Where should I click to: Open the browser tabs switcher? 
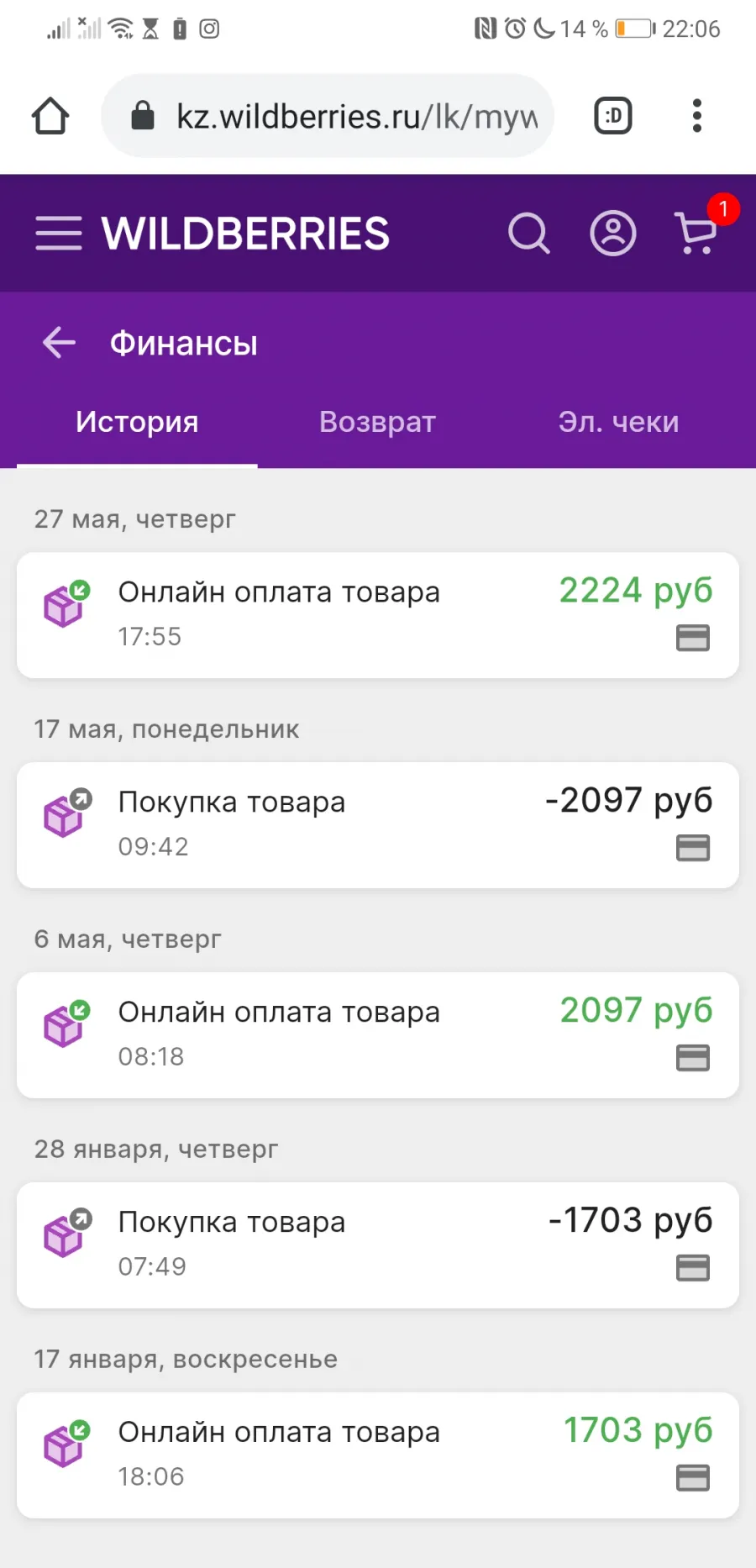(x=613, y=116)
